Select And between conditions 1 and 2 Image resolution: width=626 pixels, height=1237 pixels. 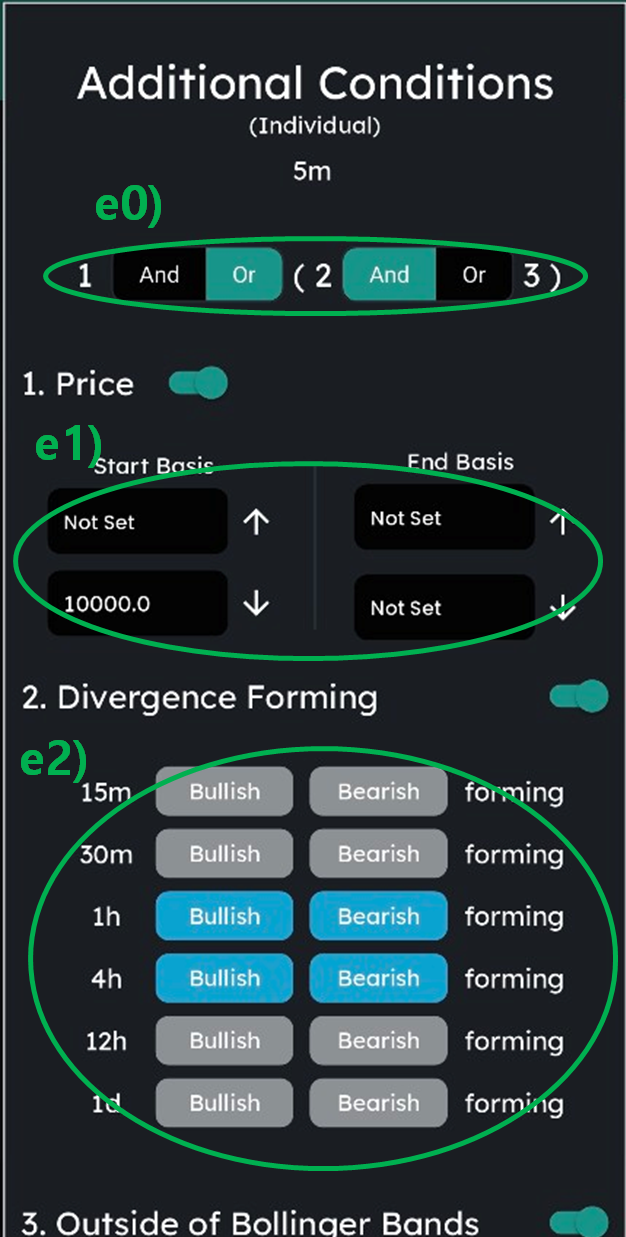point(159,275)
